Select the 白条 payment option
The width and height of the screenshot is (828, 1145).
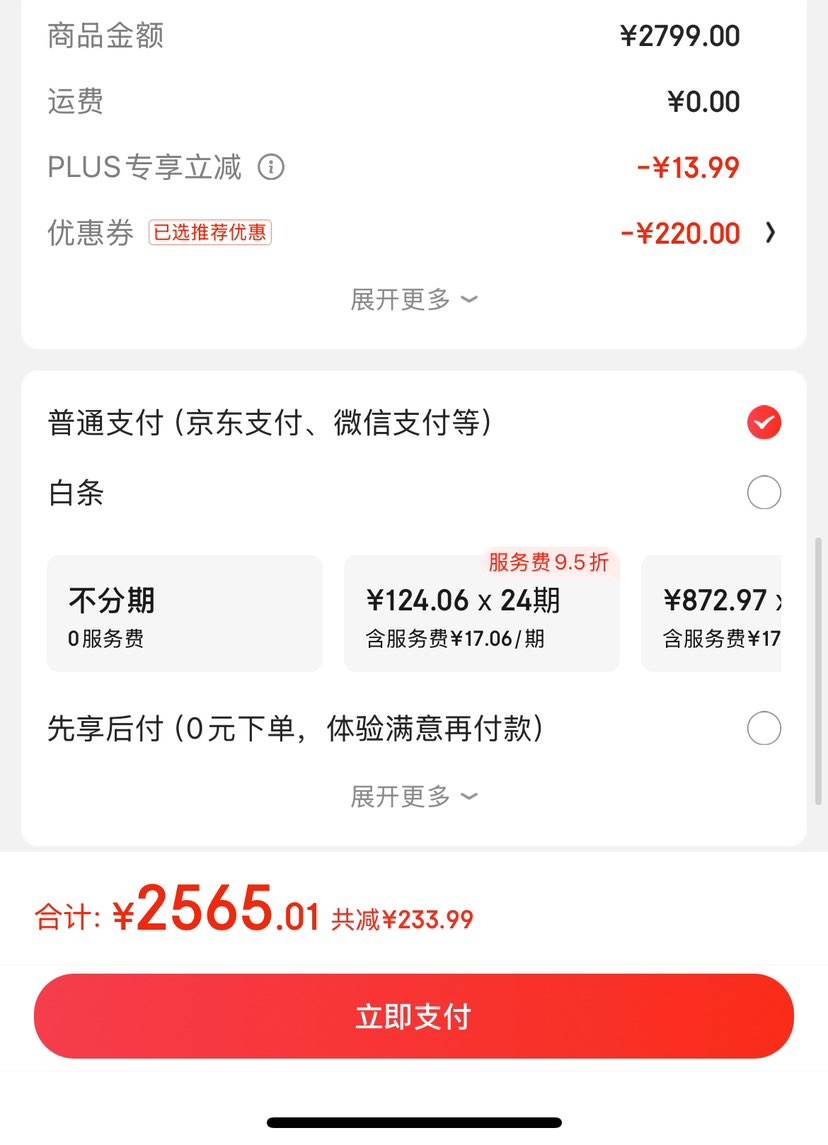[764, 492]
